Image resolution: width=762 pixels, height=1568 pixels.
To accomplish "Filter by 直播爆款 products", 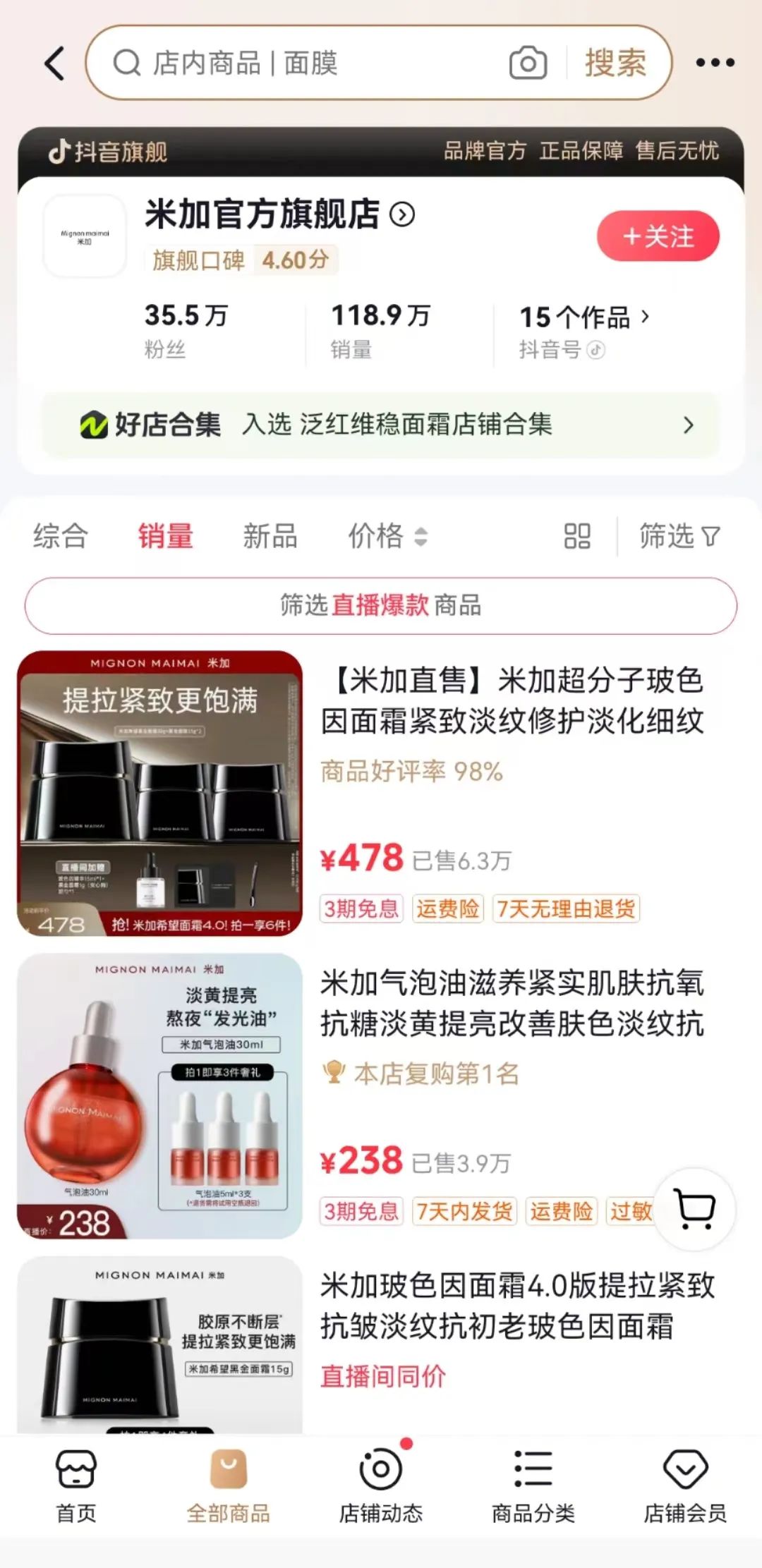I will [x=381, y=605].
